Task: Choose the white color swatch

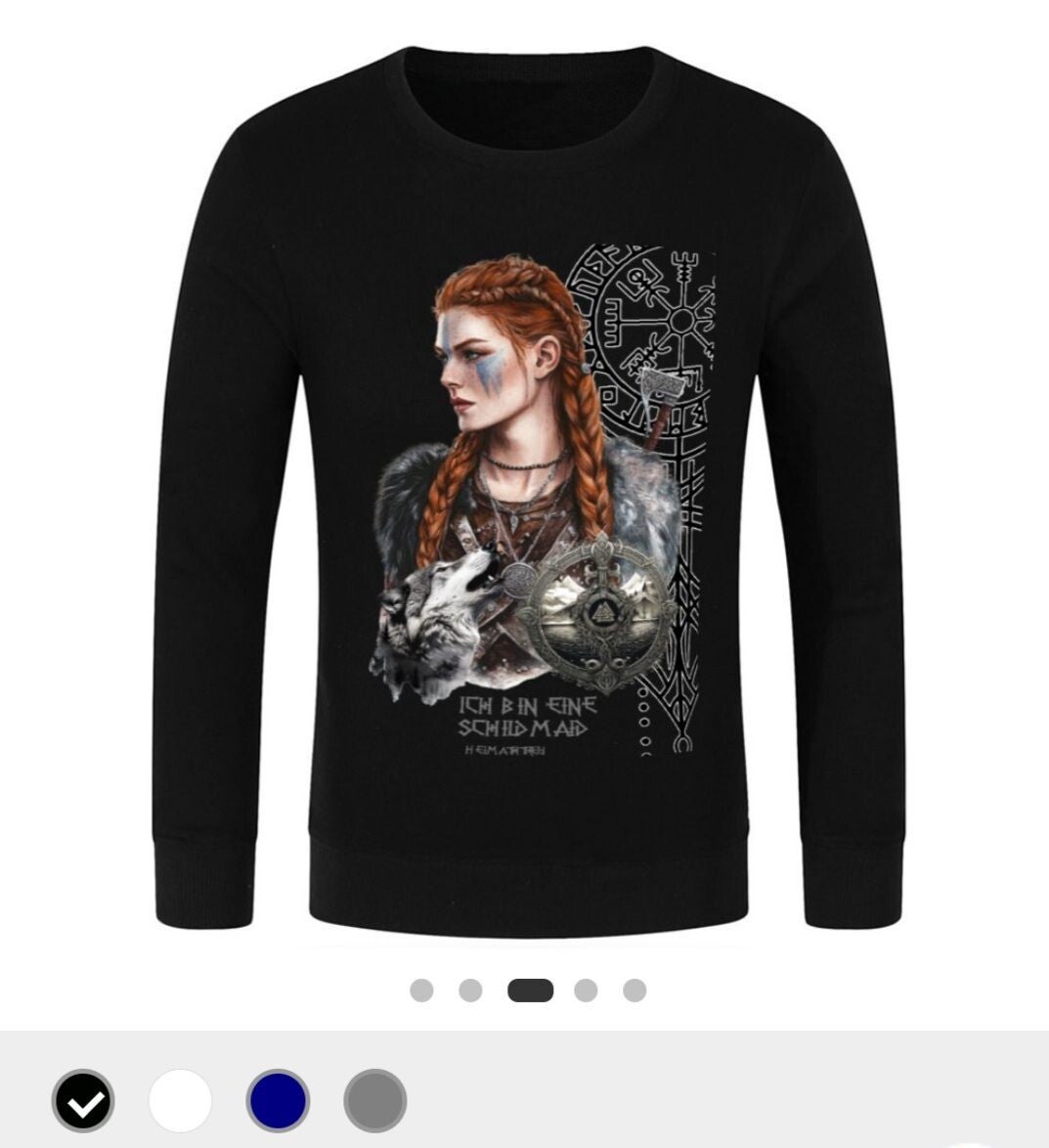Action: coord(180,1101)
